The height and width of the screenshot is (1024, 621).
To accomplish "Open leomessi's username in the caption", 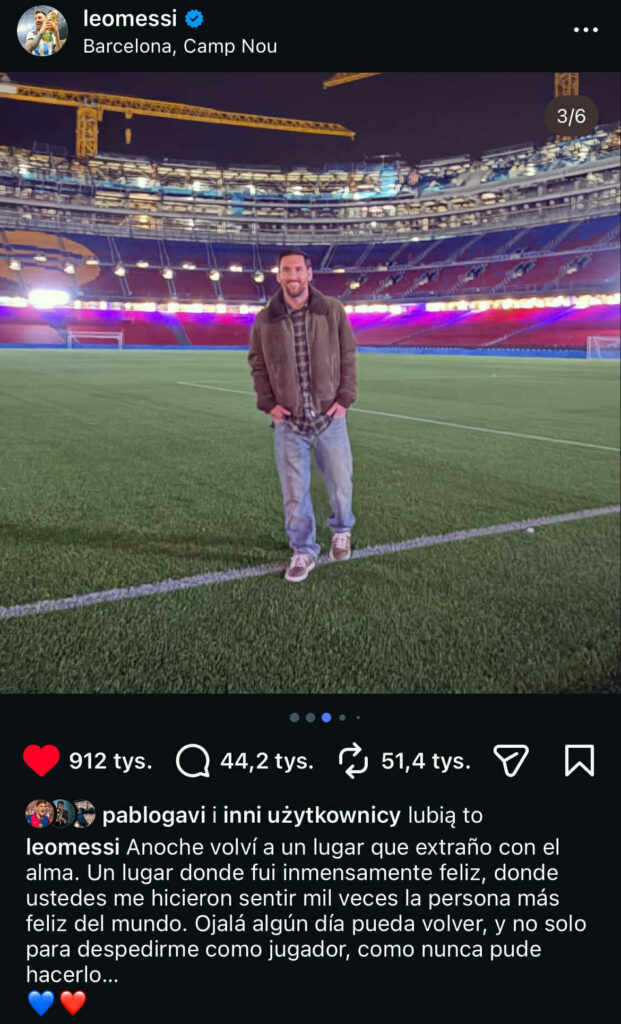I will click(71, 848).
